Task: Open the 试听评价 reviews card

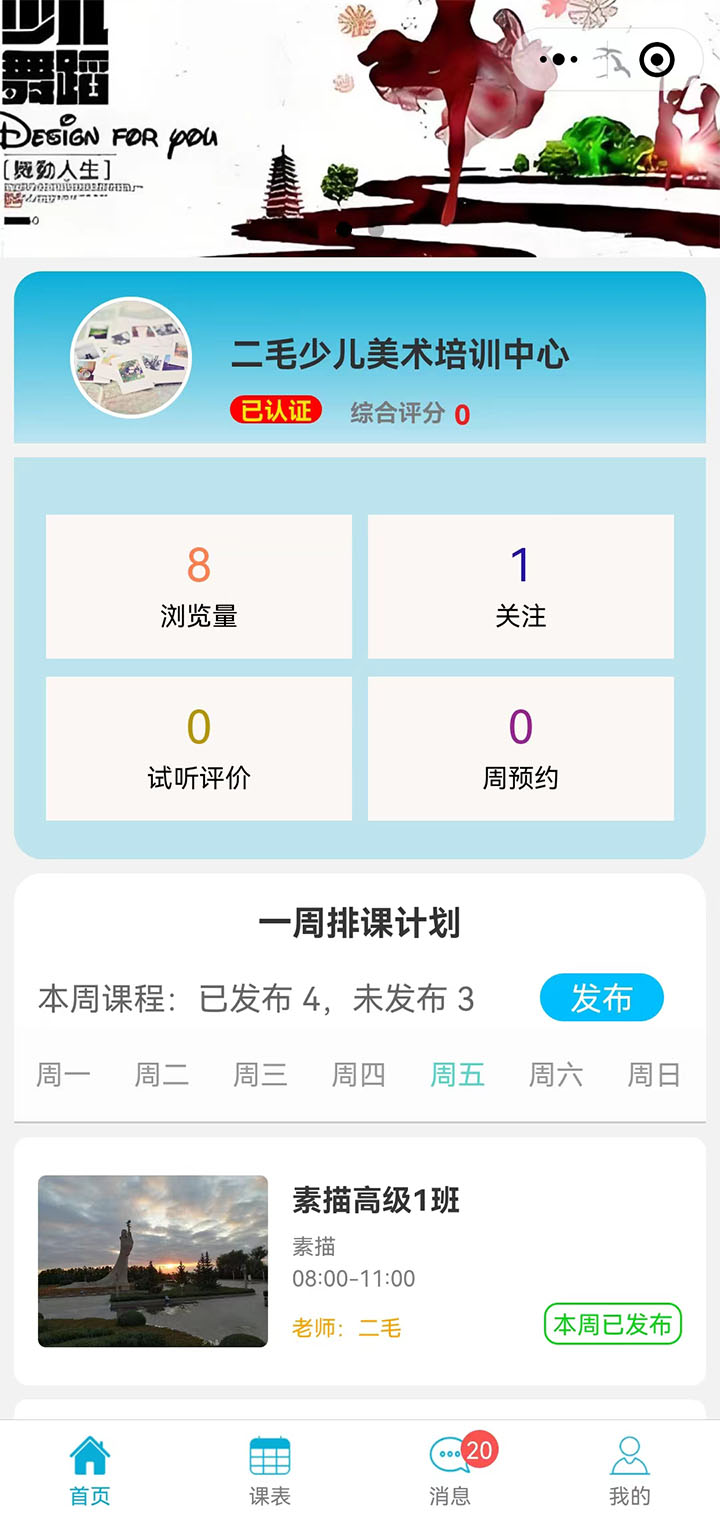Action: 199,748
